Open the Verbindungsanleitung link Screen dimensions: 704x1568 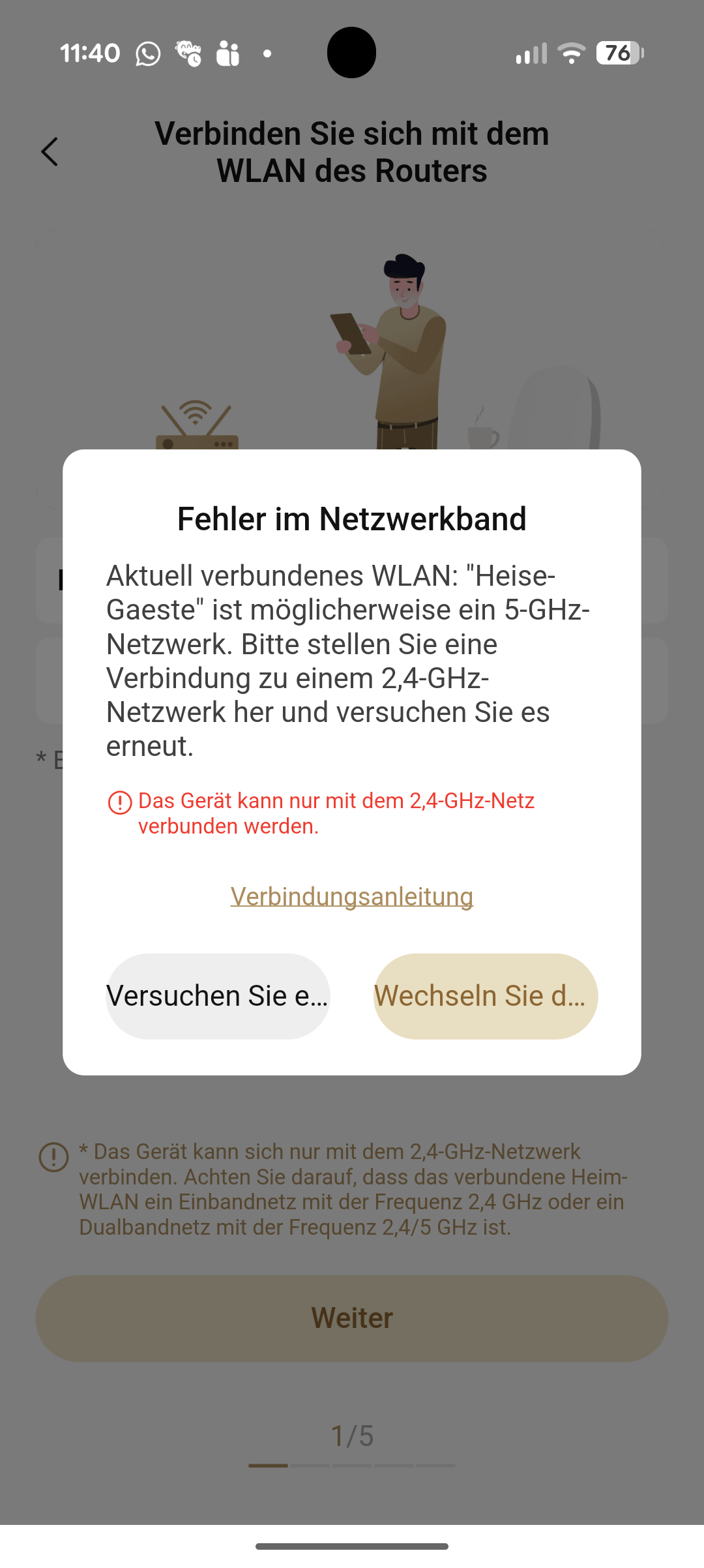(x=351, y=897)
